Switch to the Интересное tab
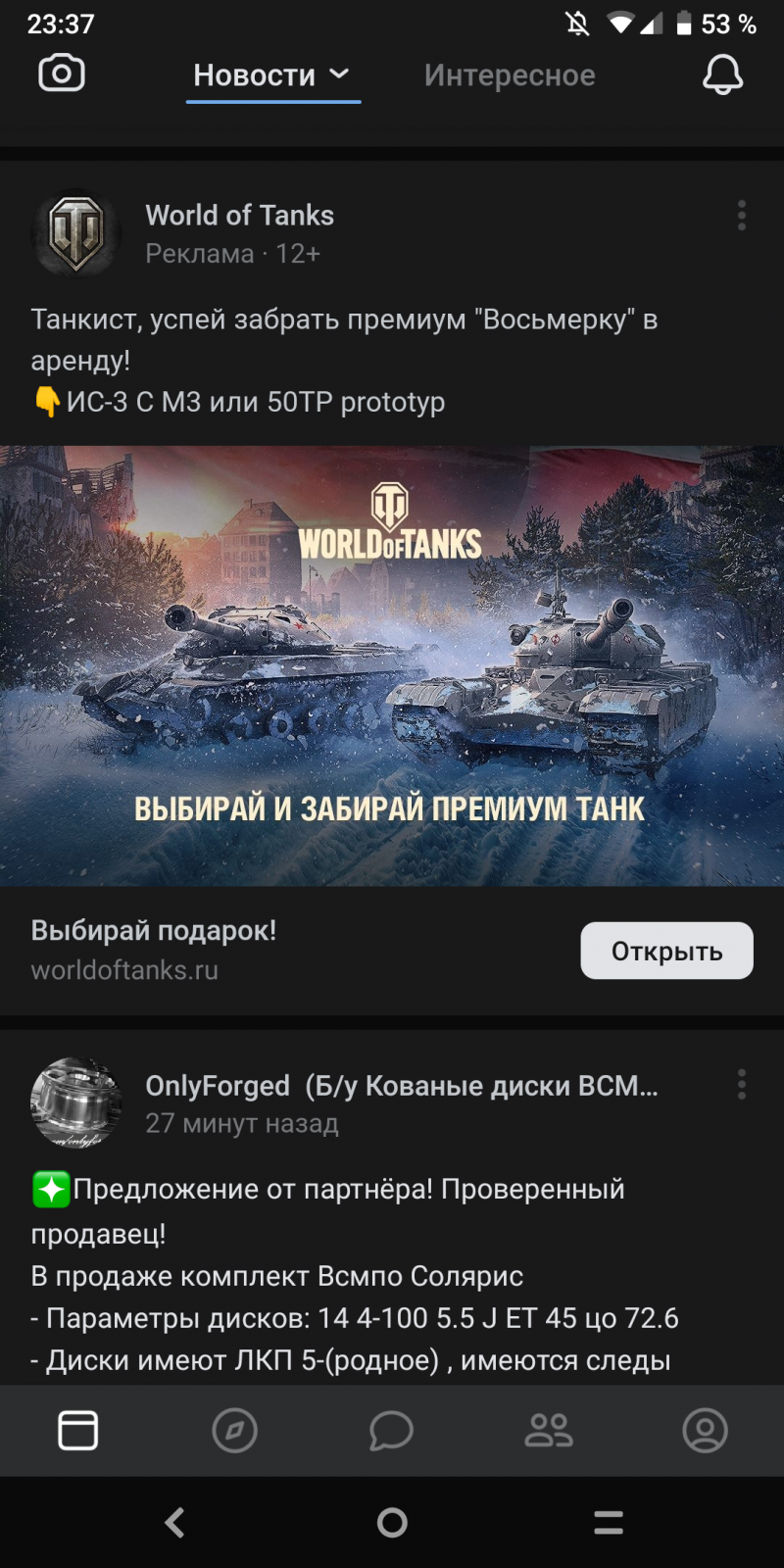Image resolution: width=784 pixels, height=1568 pixels. pos(510,75)
